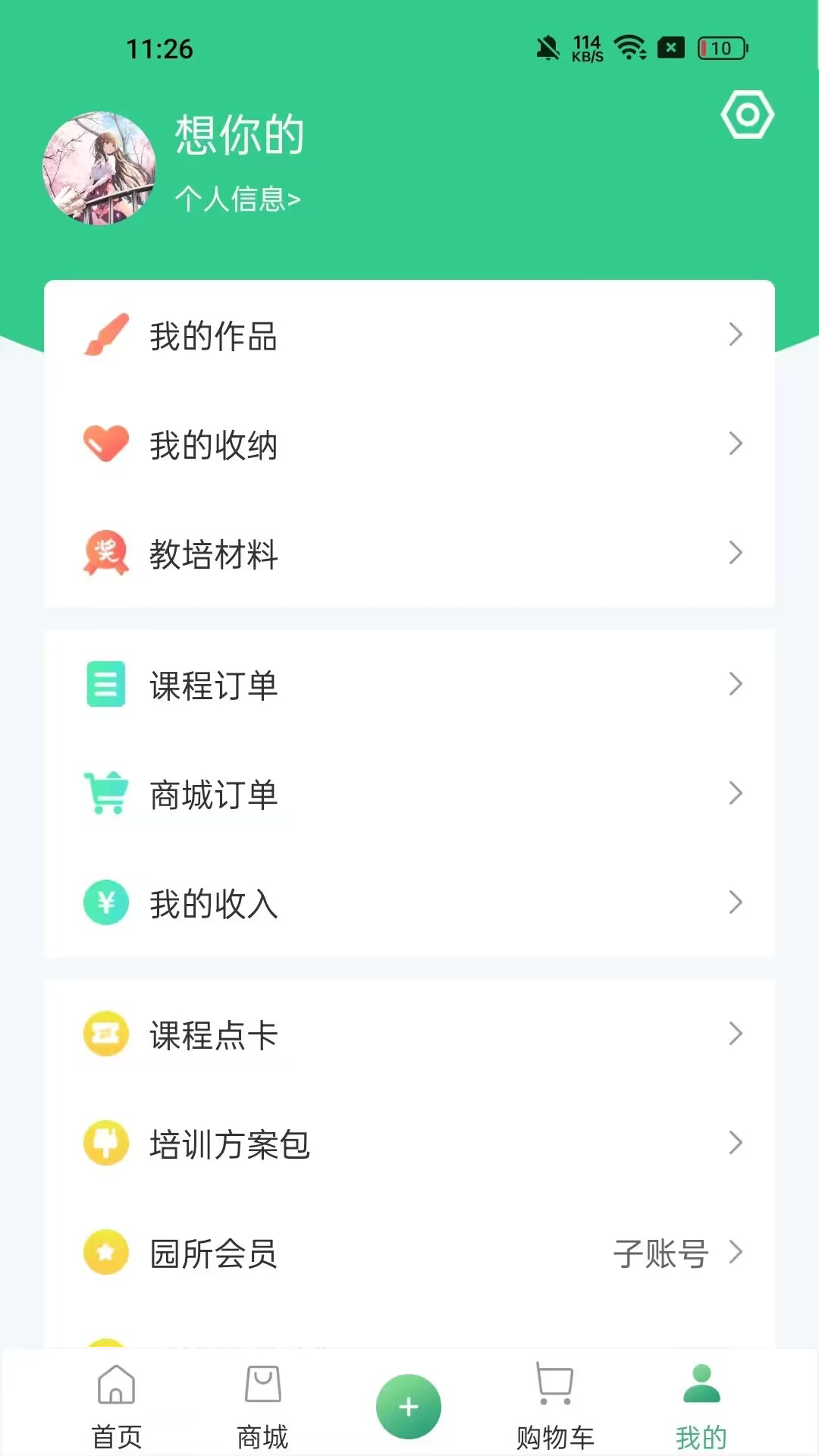Screen dimensions: 819x1456
Task: Open the 我的收入 yen icon
Action: point(105,903)
